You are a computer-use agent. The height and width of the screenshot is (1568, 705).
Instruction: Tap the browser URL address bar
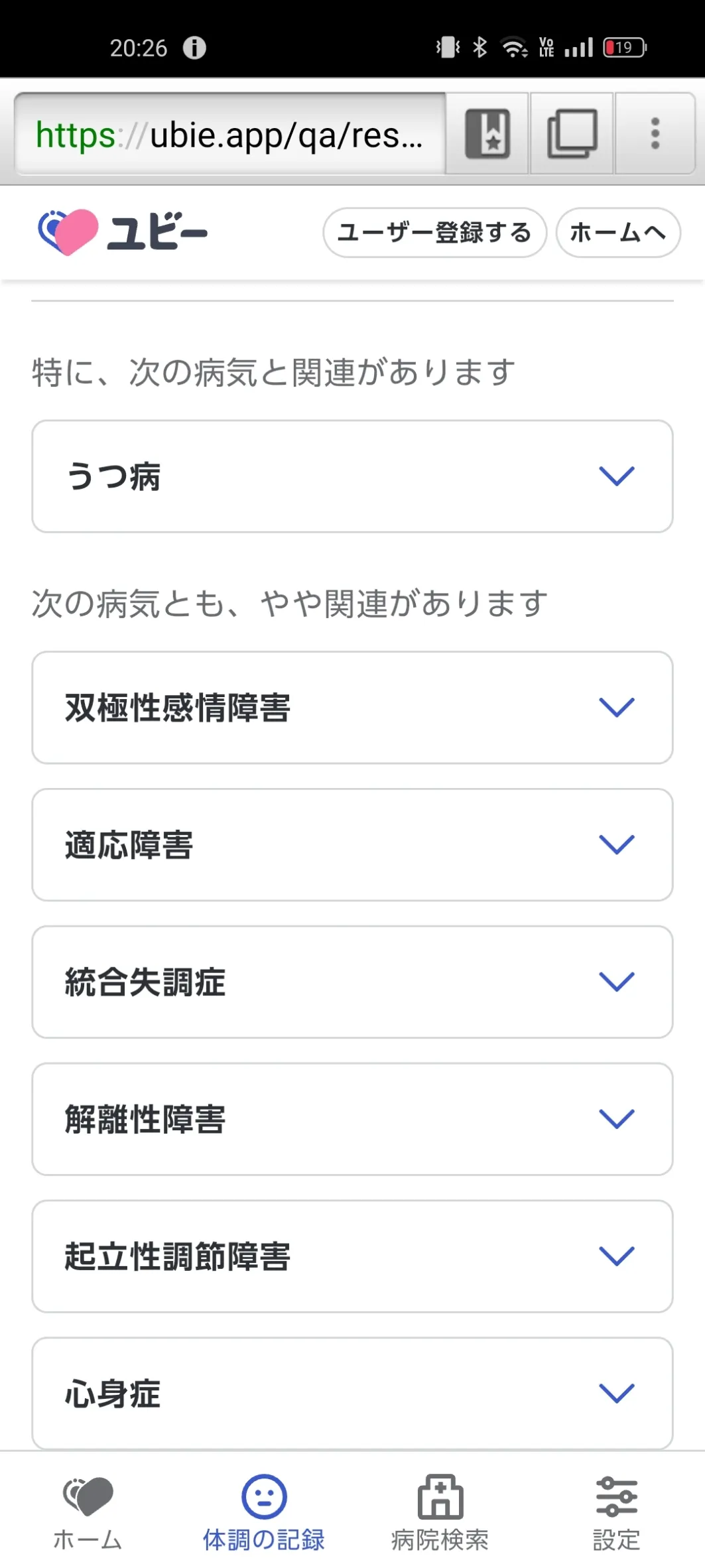pos(229,134)
